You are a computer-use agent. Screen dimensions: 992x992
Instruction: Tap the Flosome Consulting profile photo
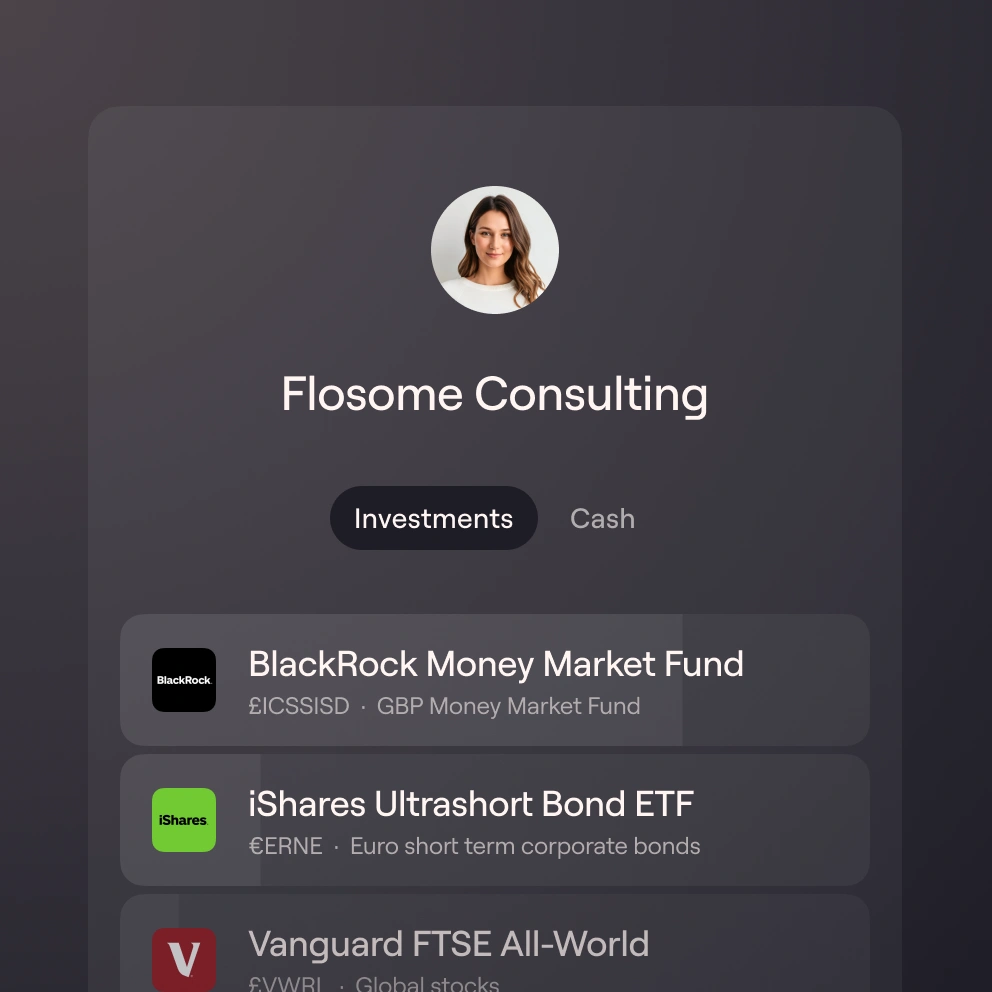click(495, 250)
